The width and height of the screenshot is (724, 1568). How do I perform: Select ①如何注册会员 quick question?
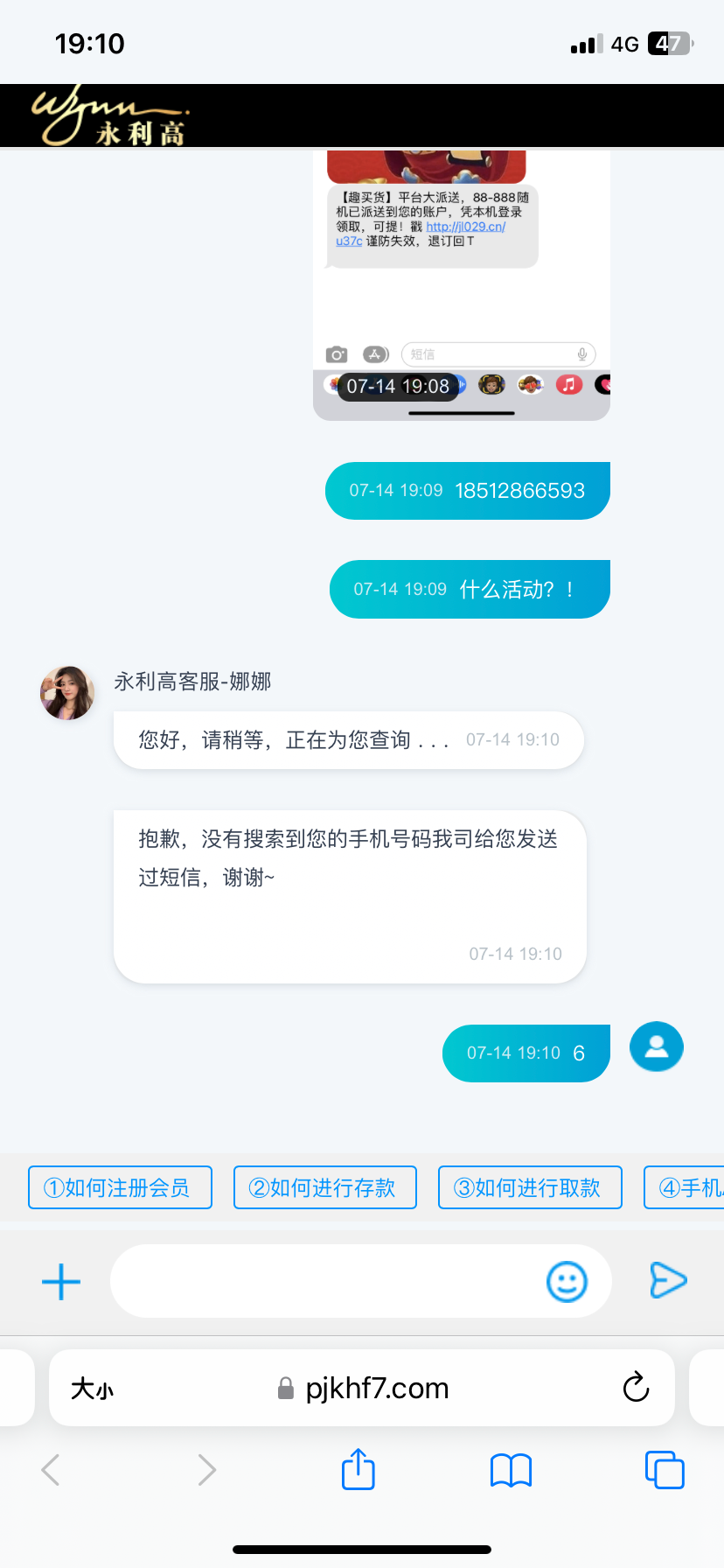pos(120,1187)
